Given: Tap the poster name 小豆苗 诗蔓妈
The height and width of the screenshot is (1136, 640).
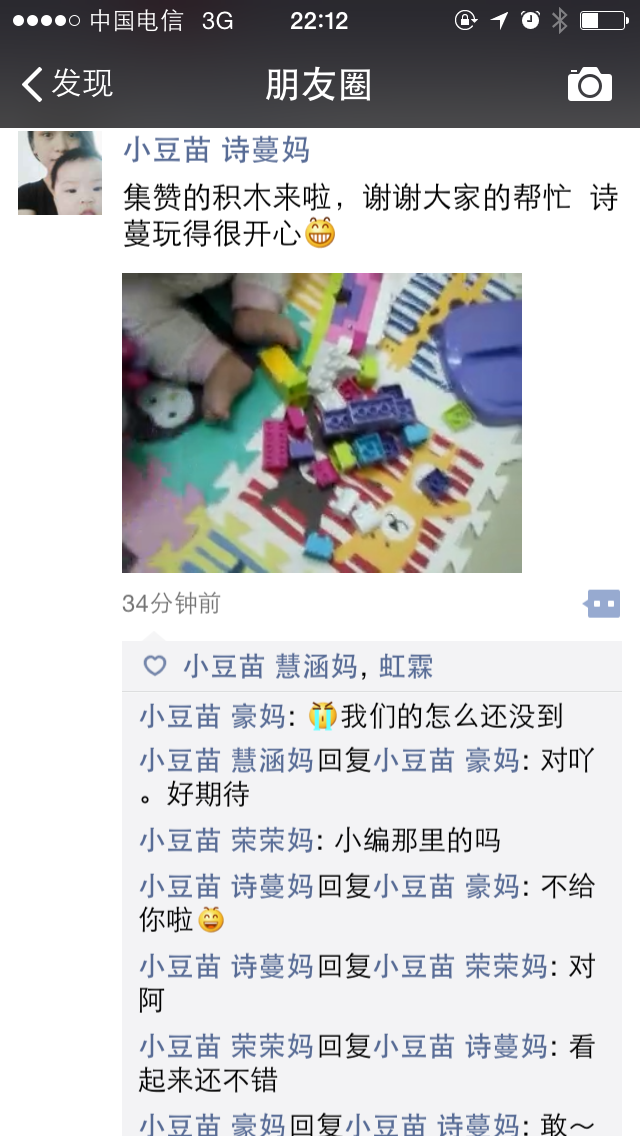Looking at the screenshot, I should click(x=216, y=150).
